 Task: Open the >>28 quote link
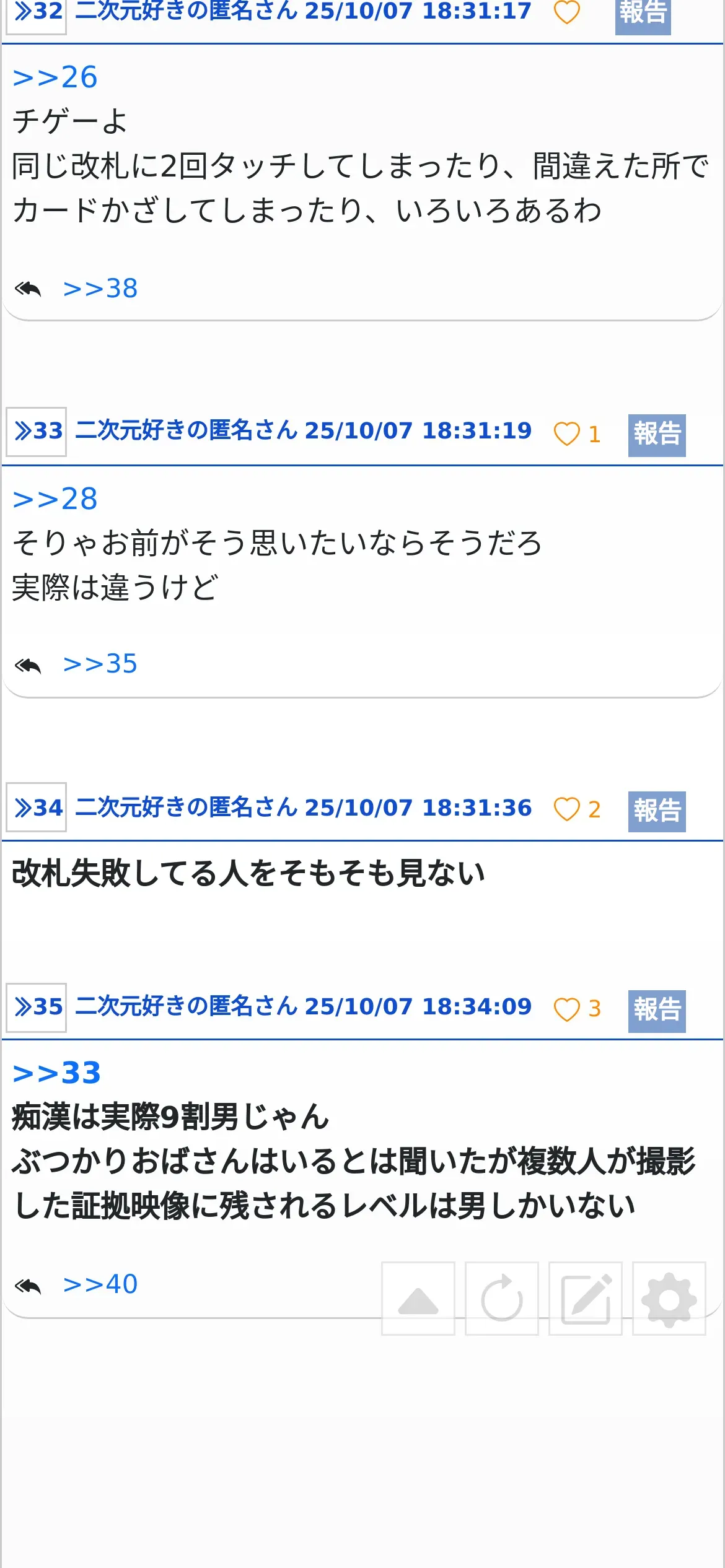55,499
